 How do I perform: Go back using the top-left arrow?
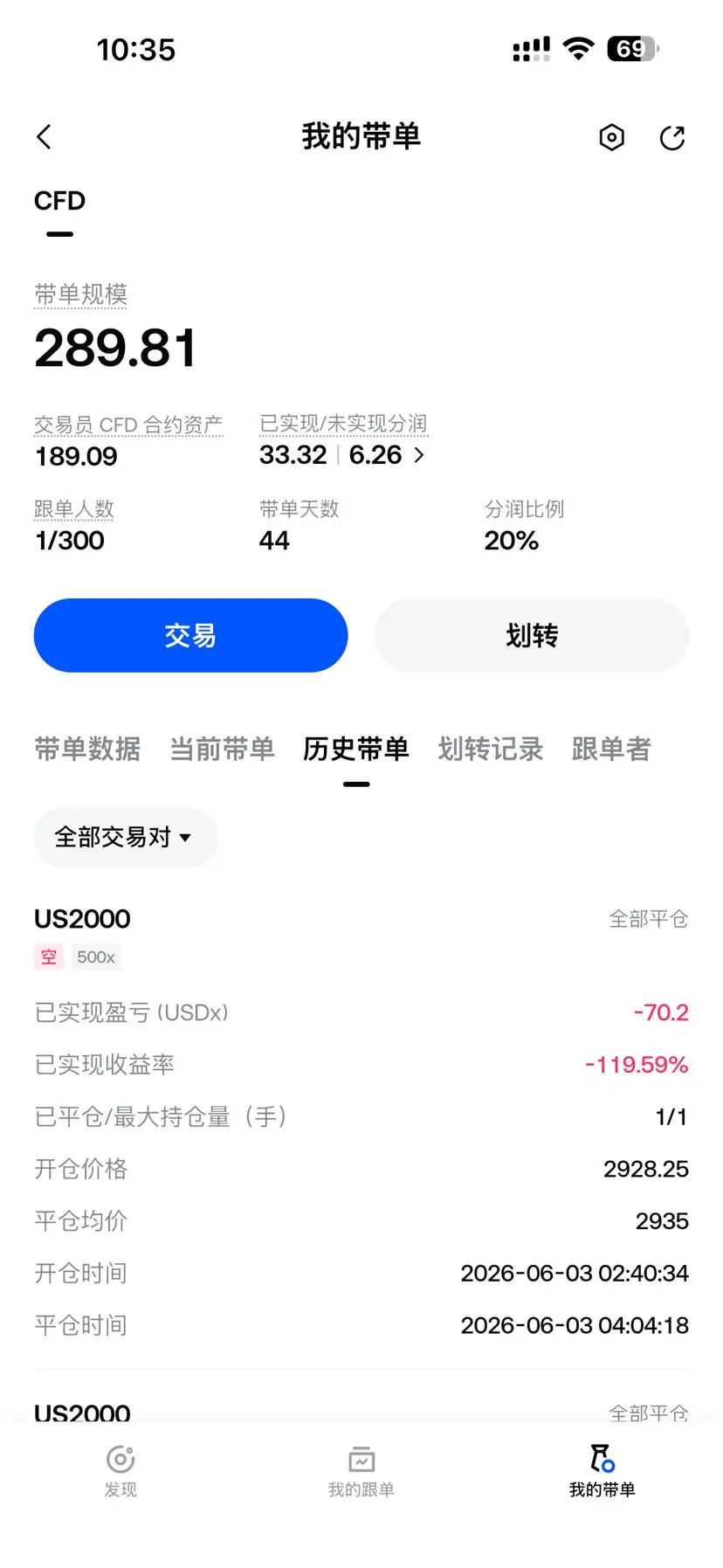pos(45,137)
